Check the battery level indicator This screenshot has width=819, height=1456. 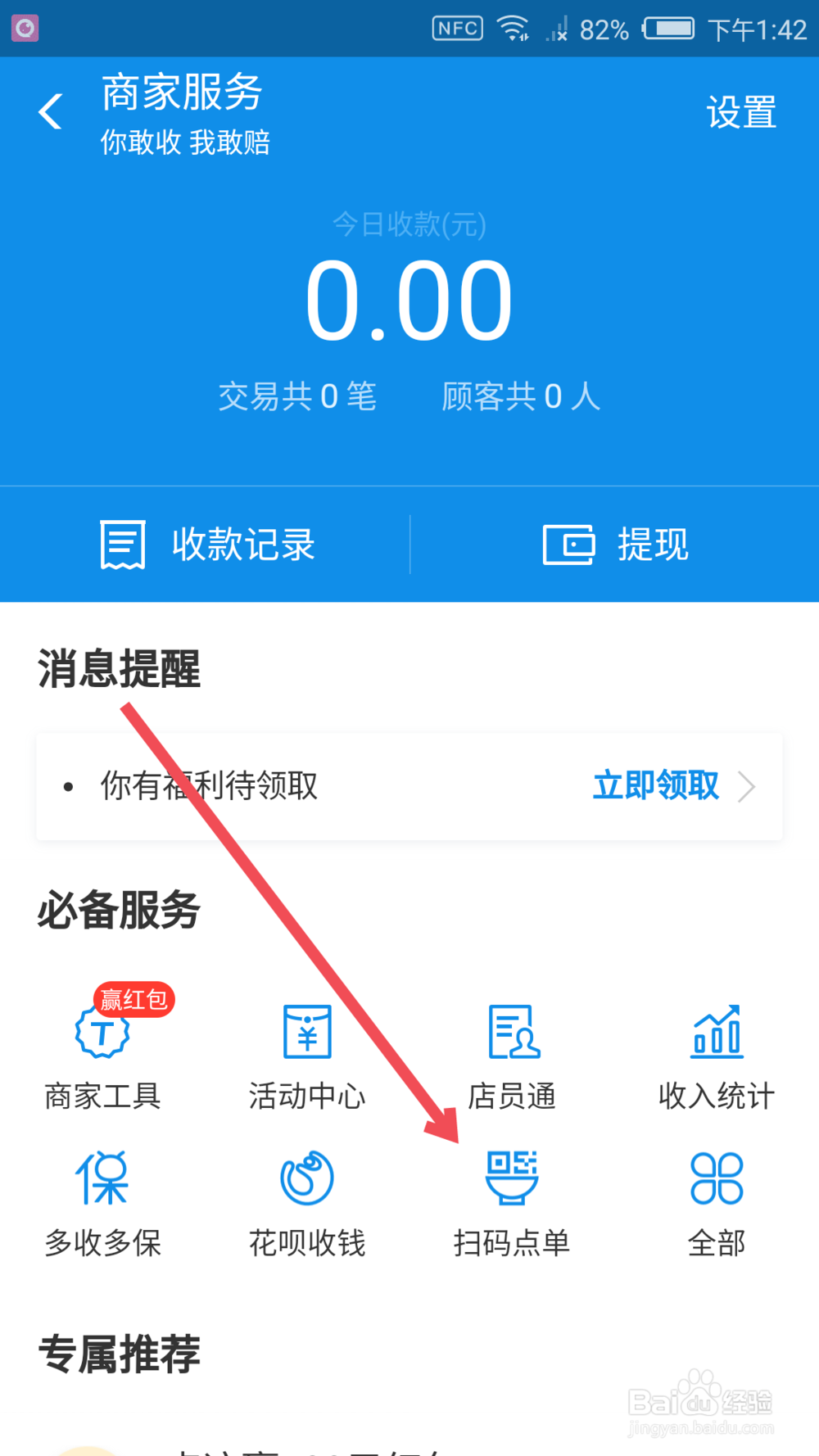point(667,27)
